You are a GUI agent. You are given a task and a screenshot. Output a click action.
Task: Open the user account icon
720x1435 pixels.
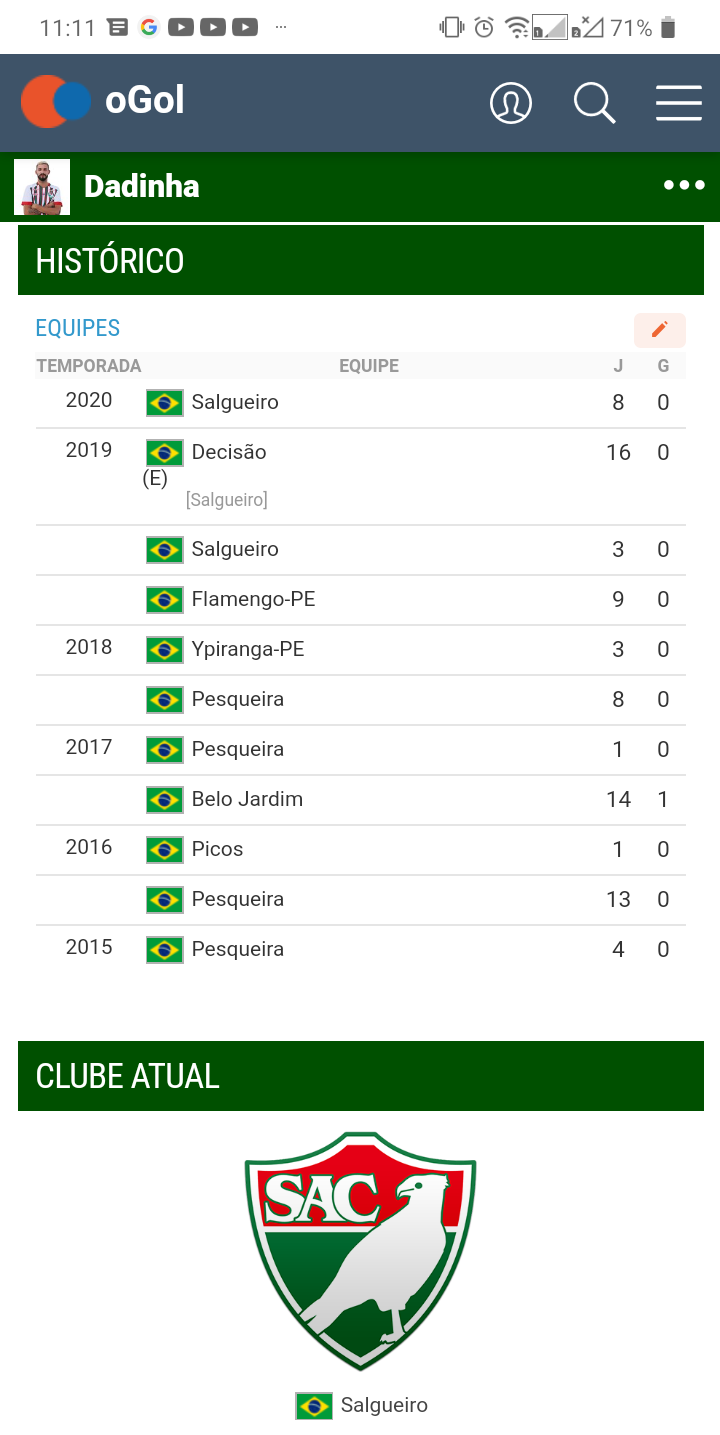pos(510,103)
